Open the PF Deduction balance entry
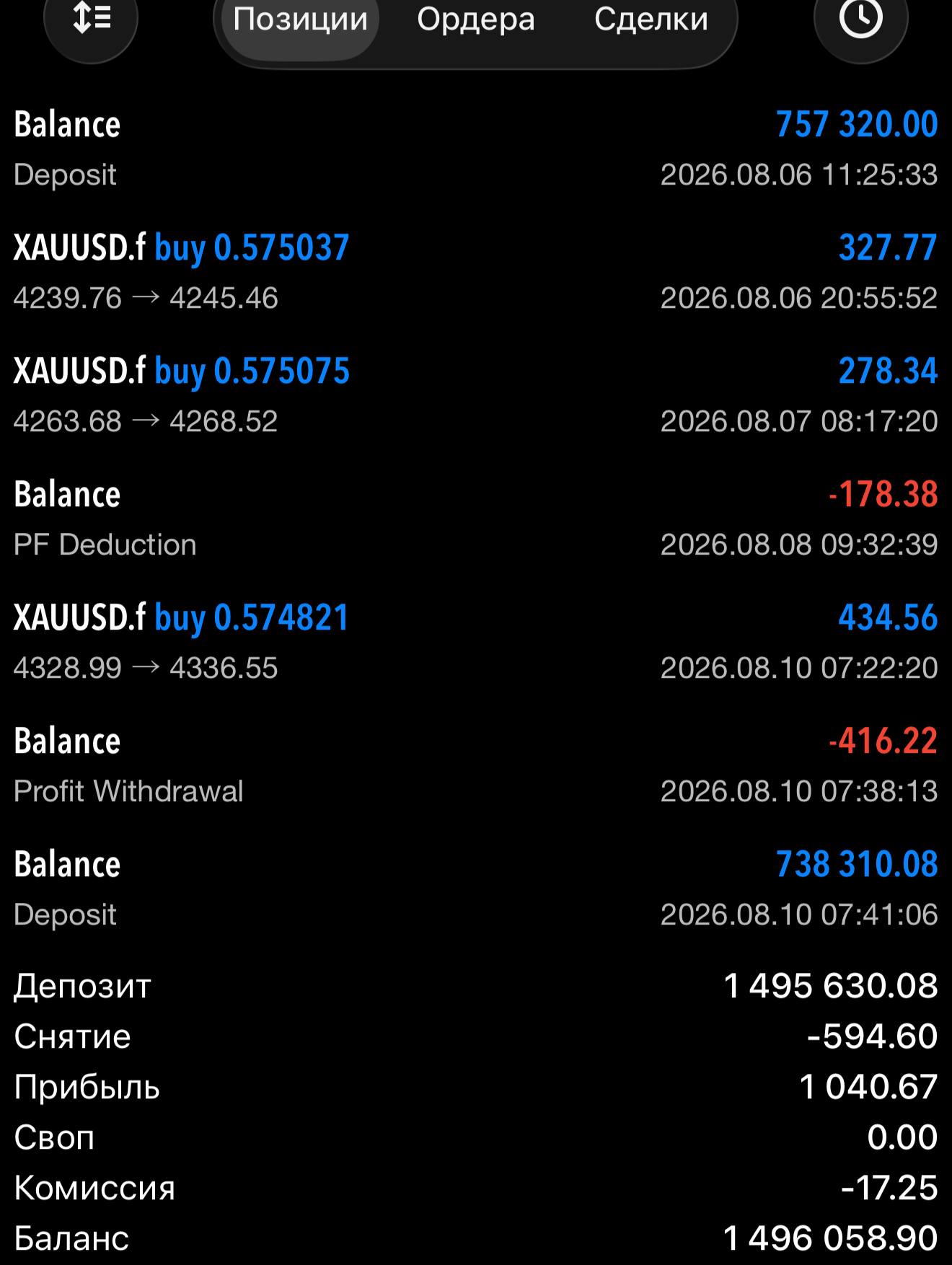Viewport: 952px width, 1265px height. (476, 519)
